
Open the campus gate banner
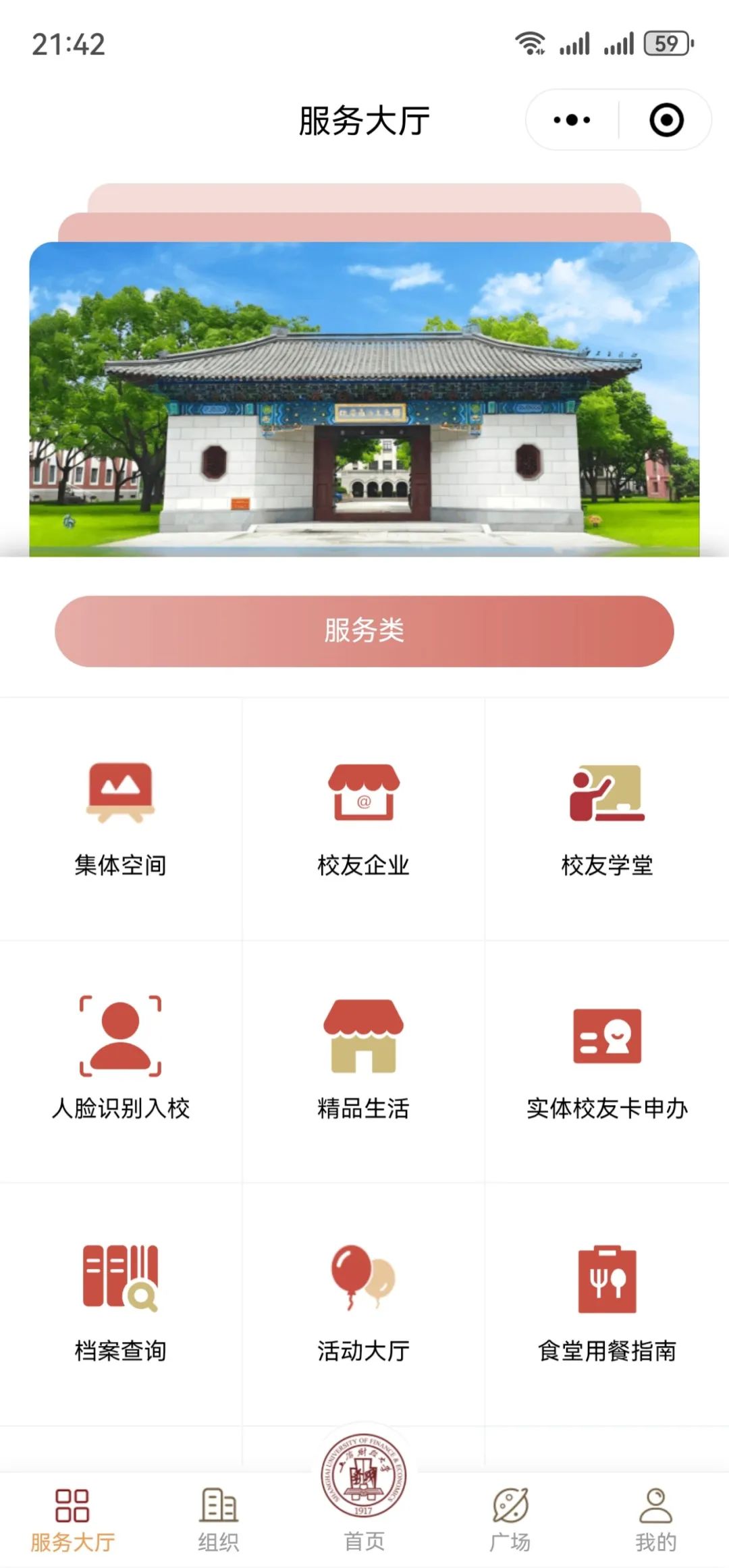pos(364,399)
